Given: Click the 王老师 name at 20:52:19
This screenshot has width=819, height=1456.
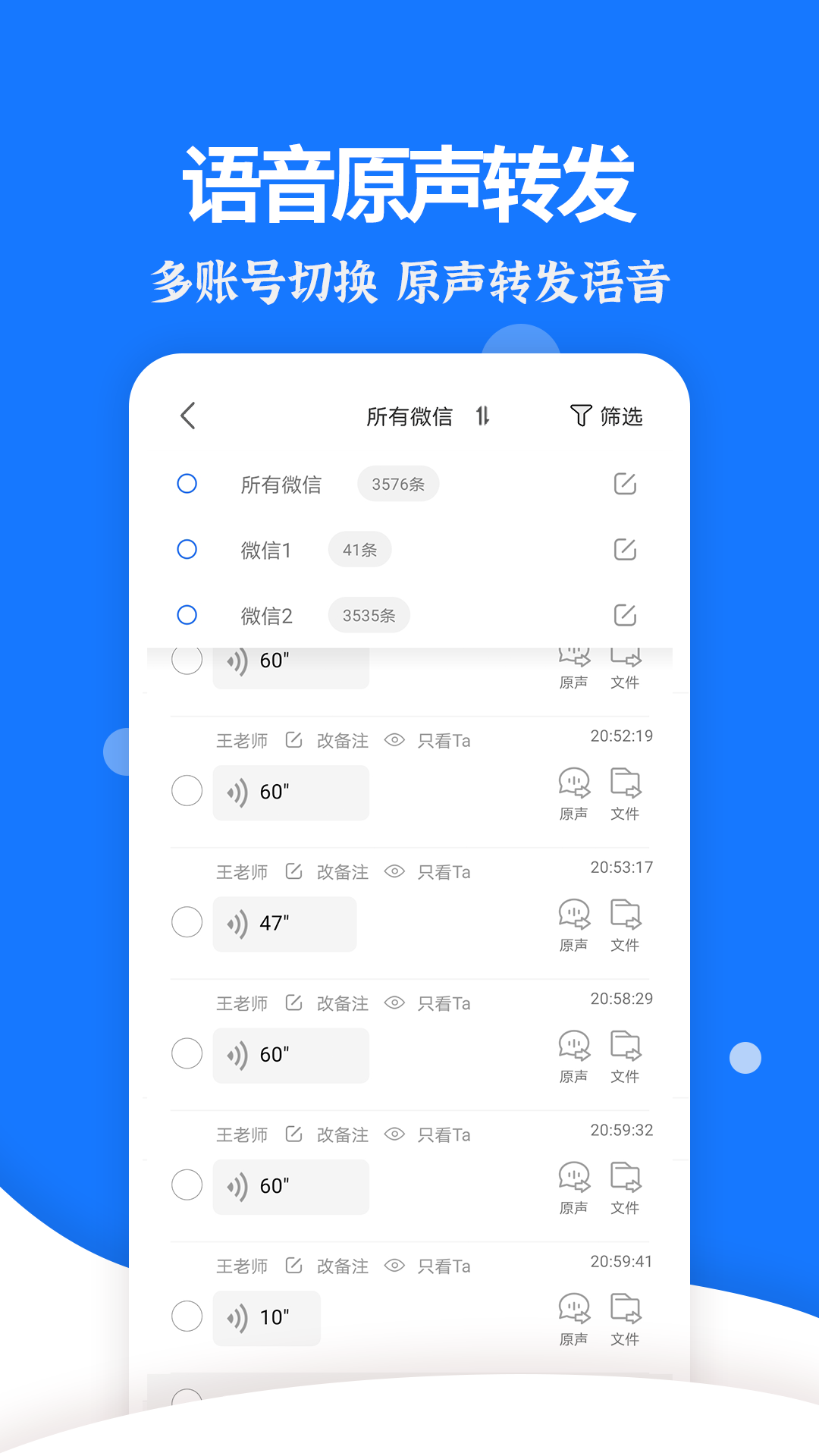Looking at the screenshot, I should click(243, 741).
